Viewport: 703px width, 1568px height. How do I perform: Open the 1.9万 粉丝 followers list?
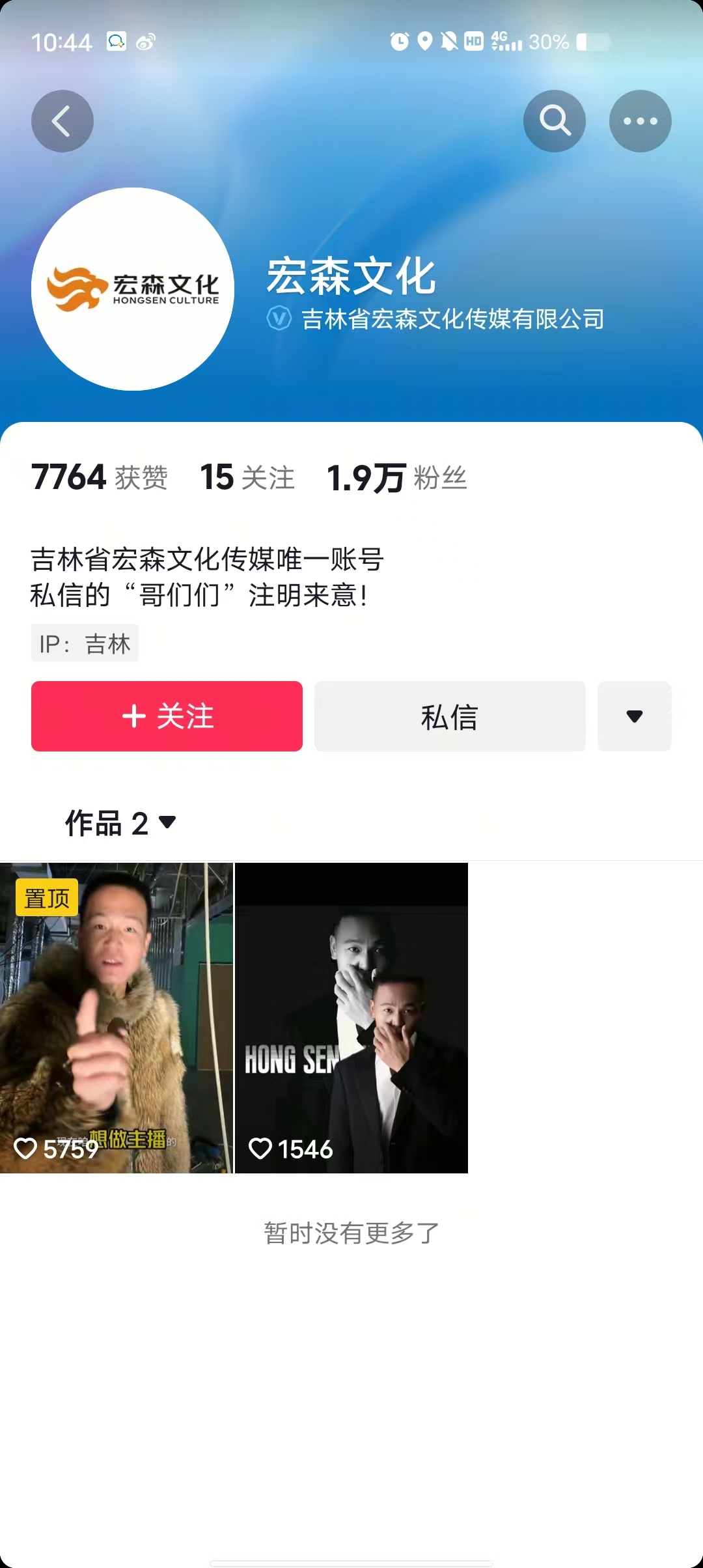[x=396, y=478]
